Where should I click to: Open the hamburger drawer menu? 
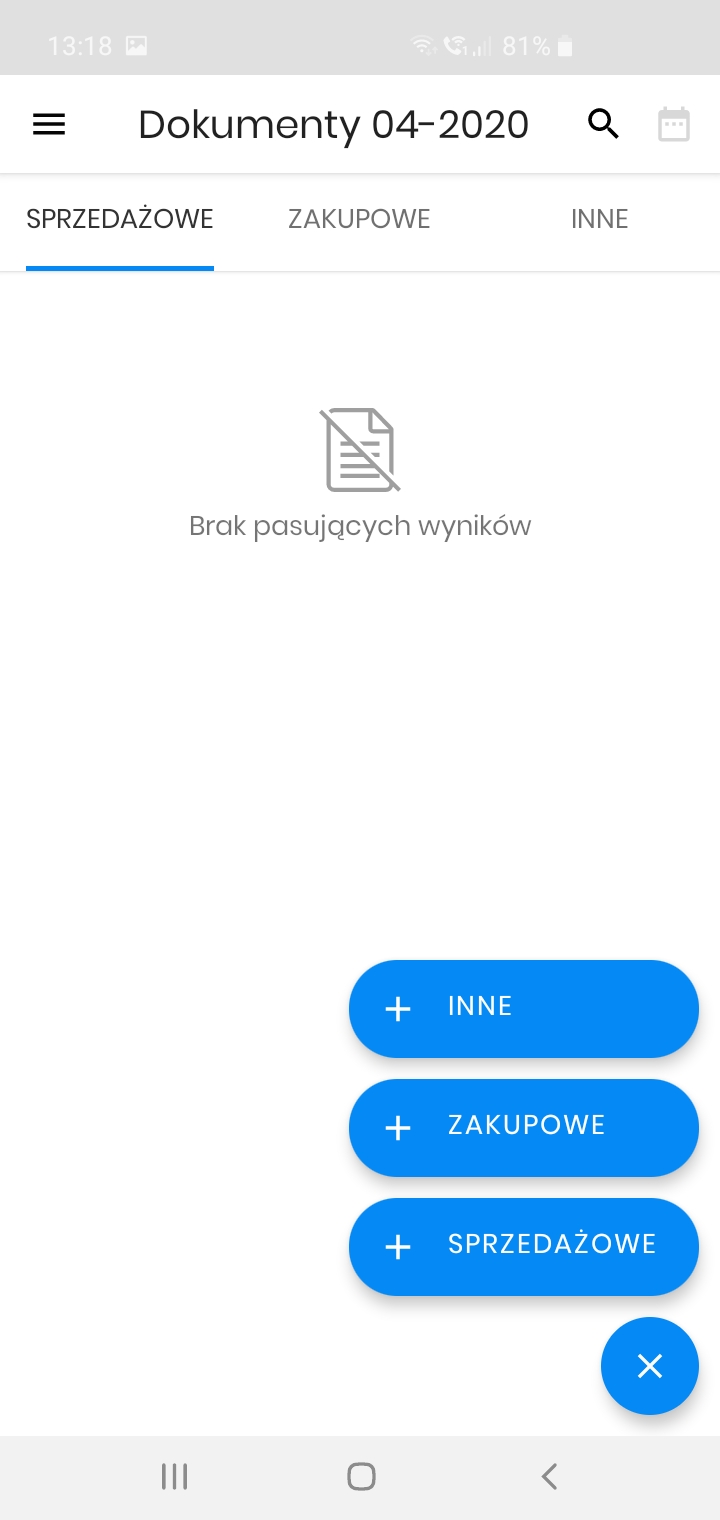tap(49, 125)
